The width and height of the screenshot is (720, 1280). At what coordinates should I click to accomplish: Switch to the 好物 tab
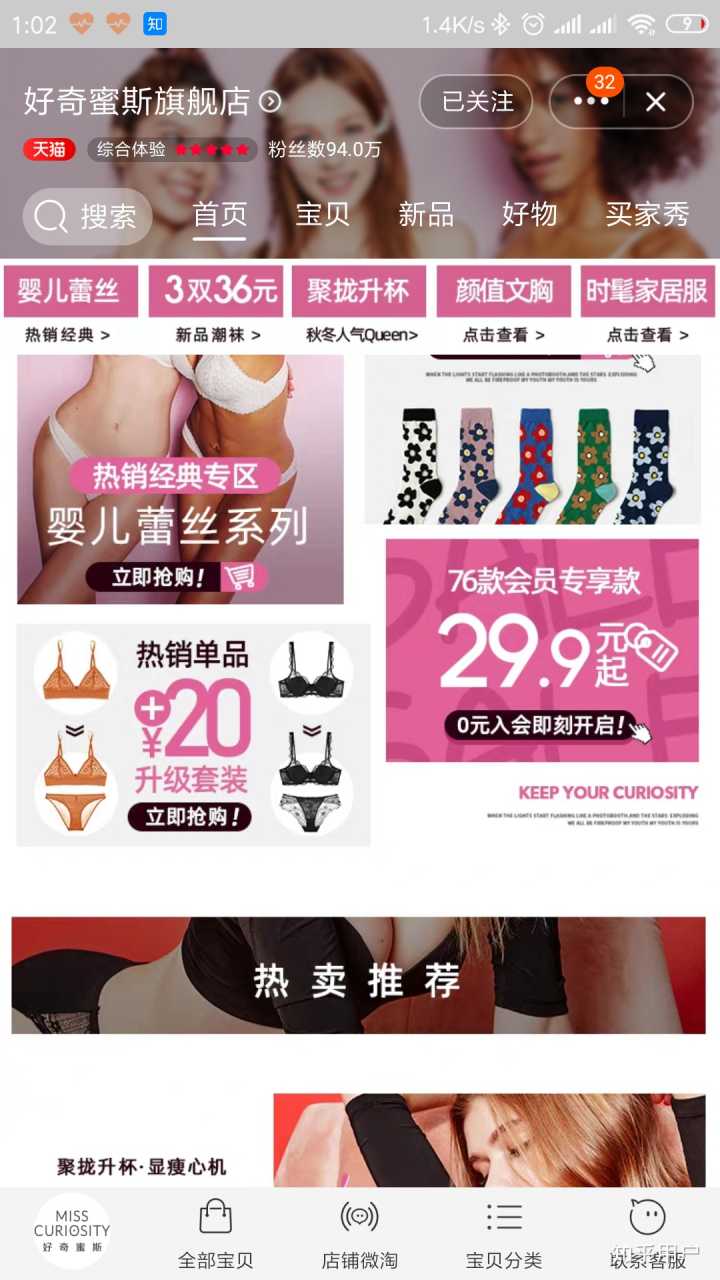pos(529,214)
